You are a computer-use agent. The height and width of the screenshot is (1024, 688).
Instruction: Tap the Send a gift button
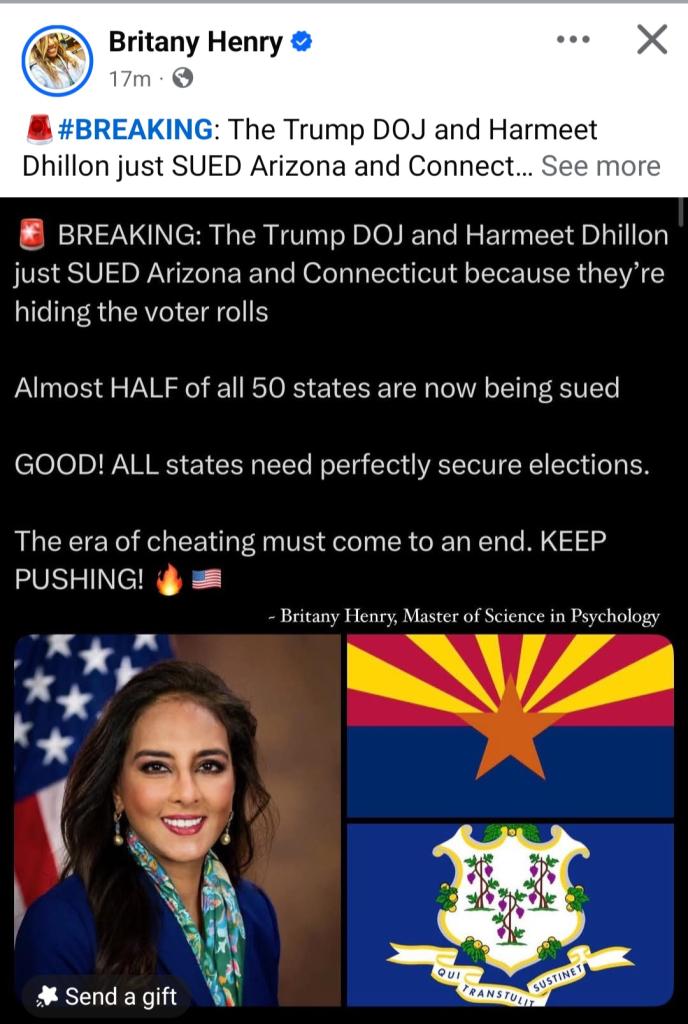pos(106,996)
